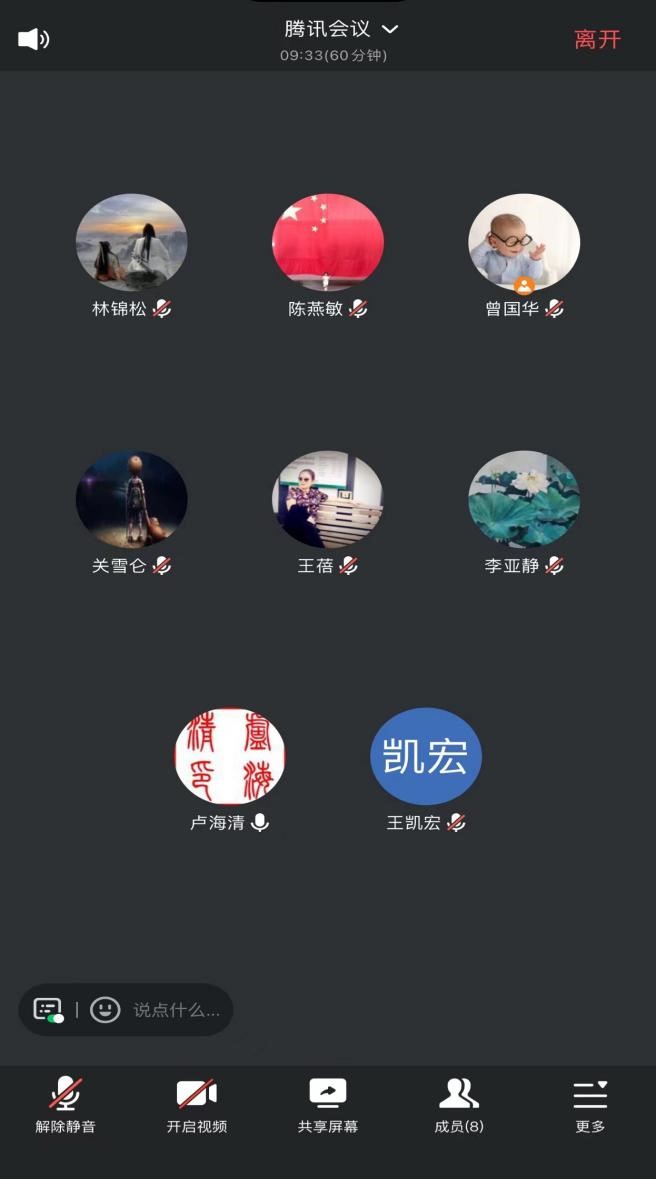Toggle the chat bubble display icon
The image size is (656, 1179).
click(48, 1010)
